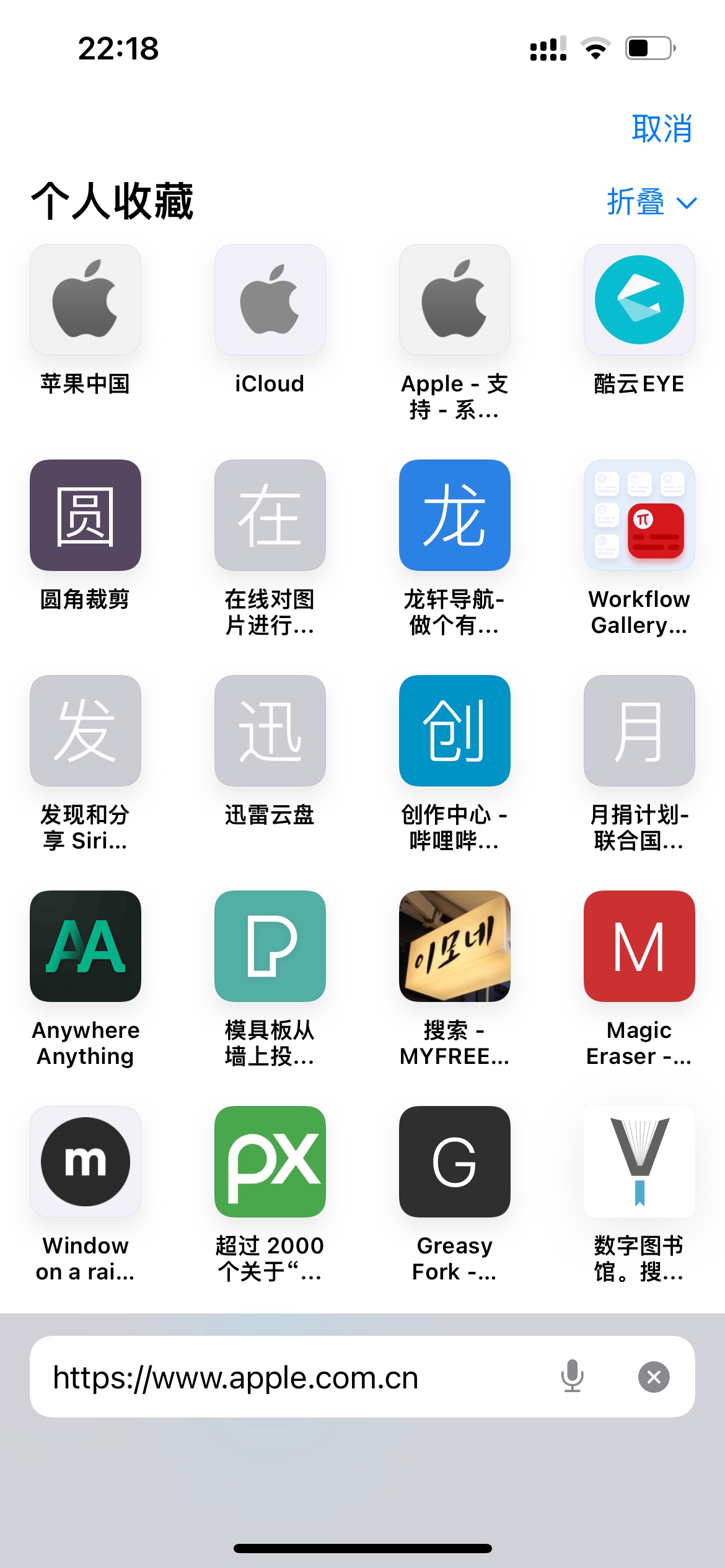Open the Workflow Gallery favorite
This screenshot has height=1568, width=725.
[639, 515]
